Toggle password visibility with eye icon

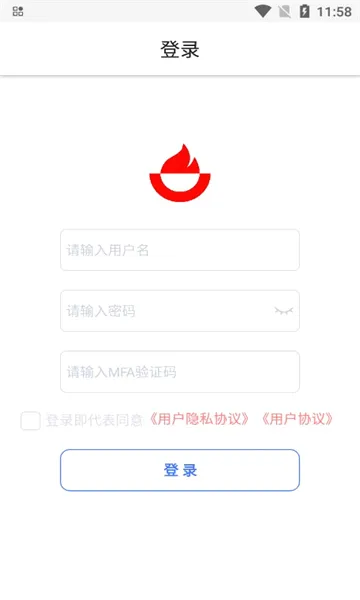[284, 311]
